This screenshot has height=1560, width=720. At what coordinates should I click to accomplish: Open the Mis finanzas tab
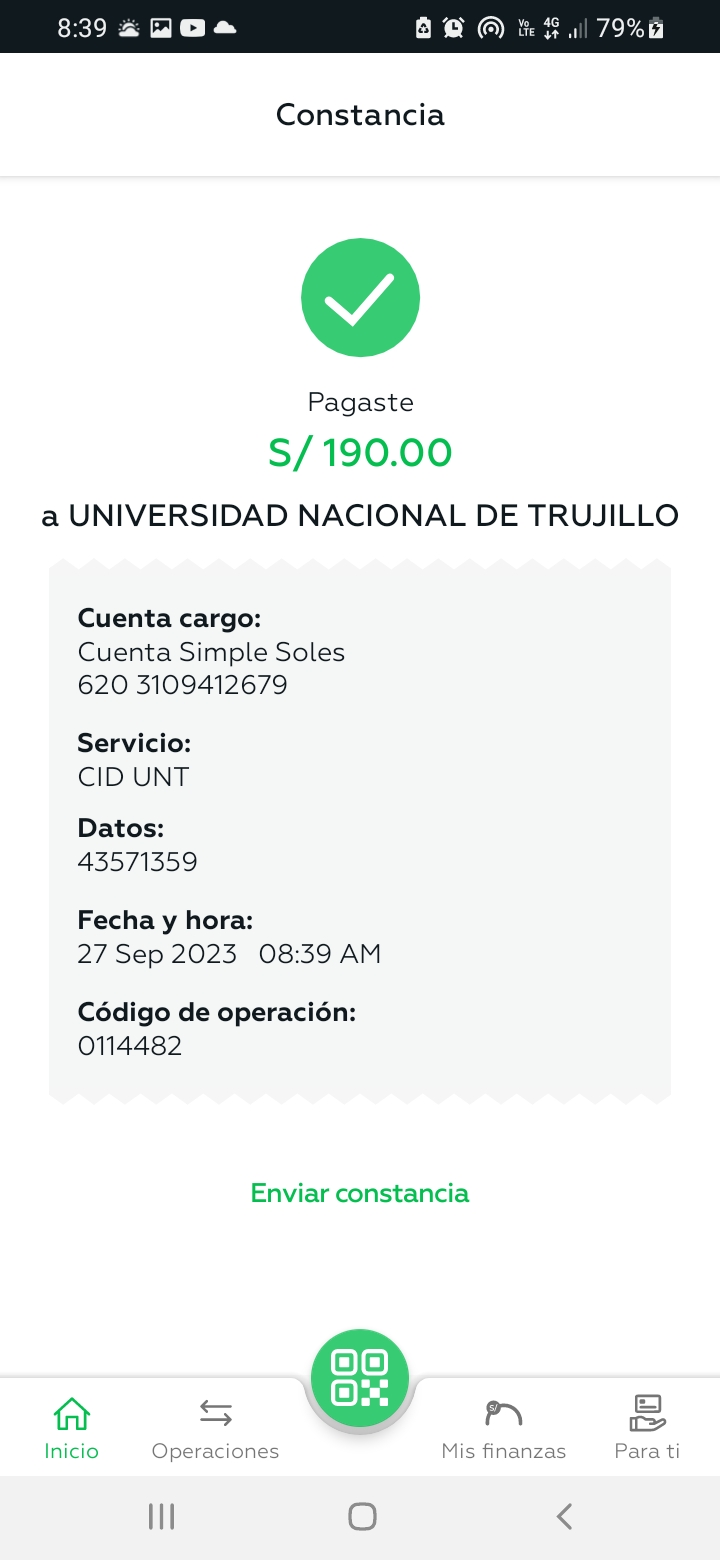tap(504, 1428)
